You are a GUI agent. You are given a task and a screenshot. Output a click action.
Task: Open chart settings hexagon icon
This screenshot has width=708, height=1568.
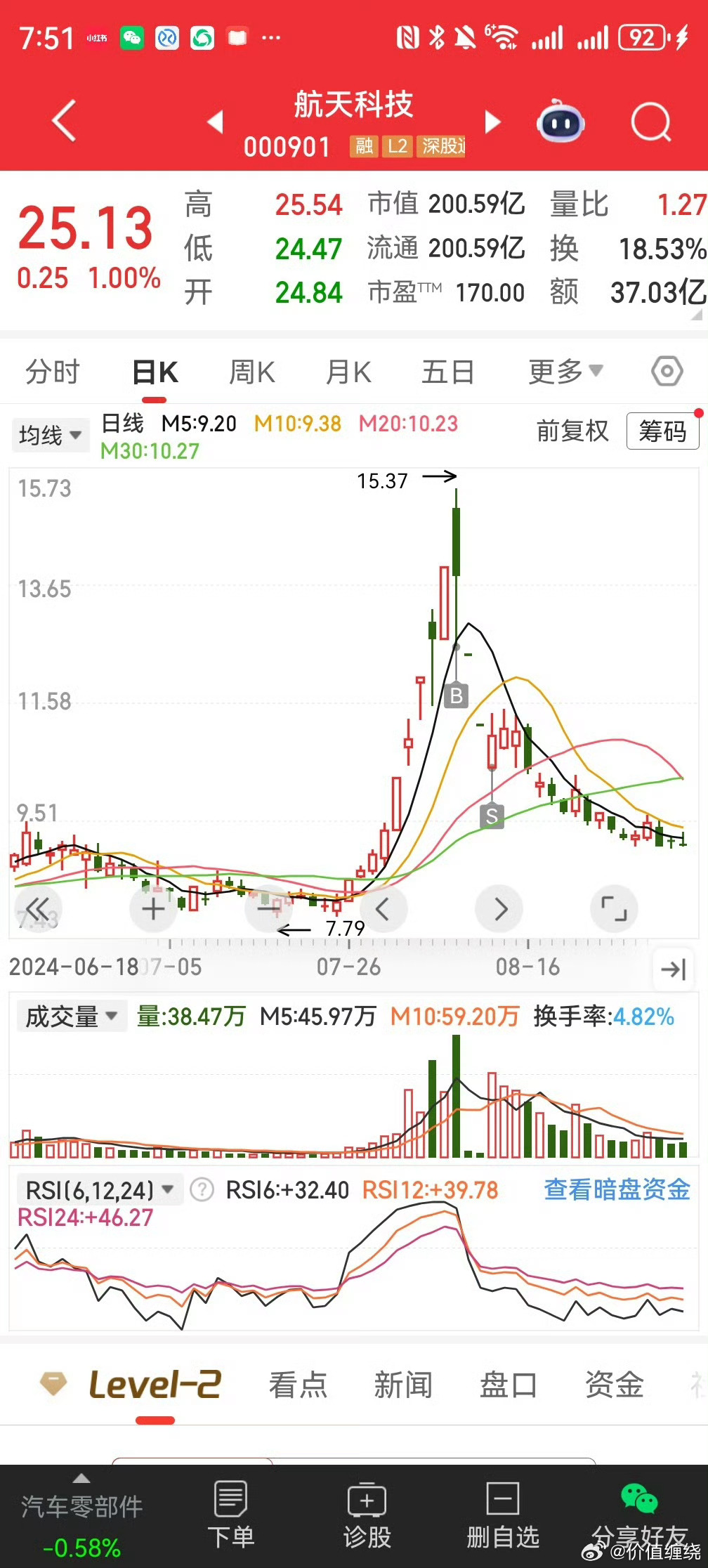667,371
